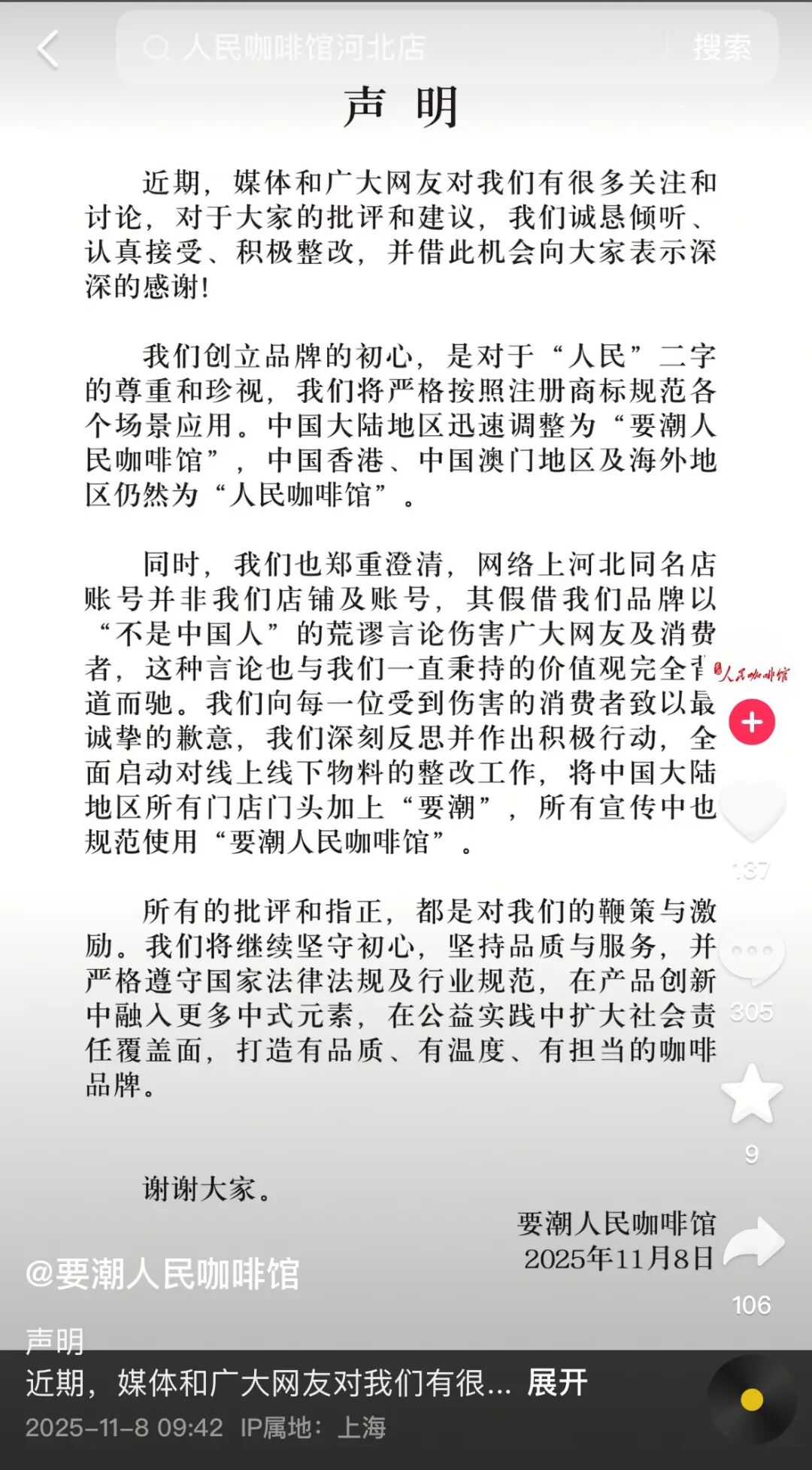
Task: Tap the comment count 305
Action: (750, 1010)
